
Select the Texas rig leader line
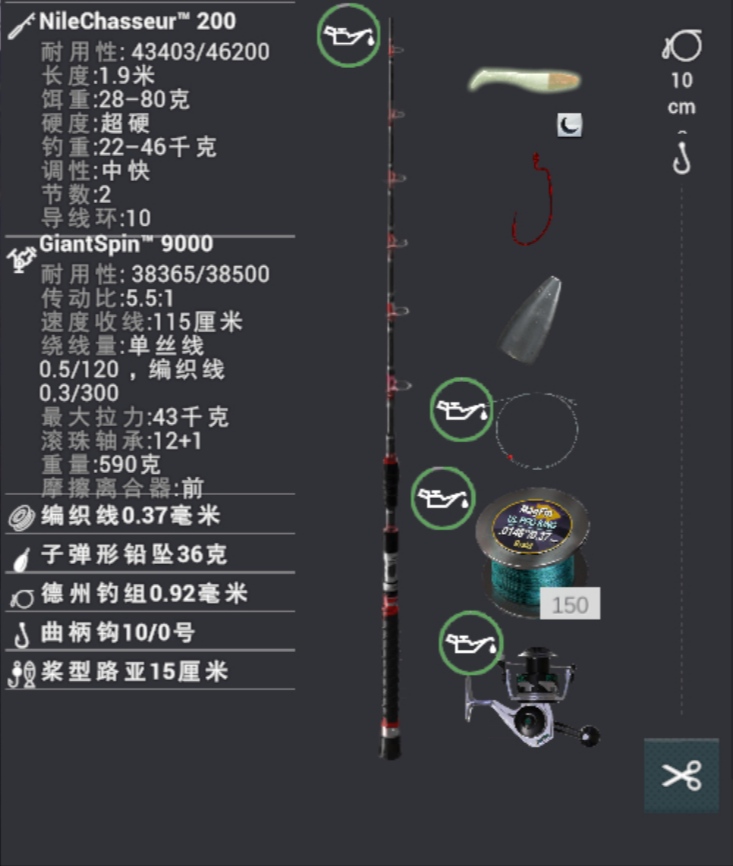click(537, 430)
